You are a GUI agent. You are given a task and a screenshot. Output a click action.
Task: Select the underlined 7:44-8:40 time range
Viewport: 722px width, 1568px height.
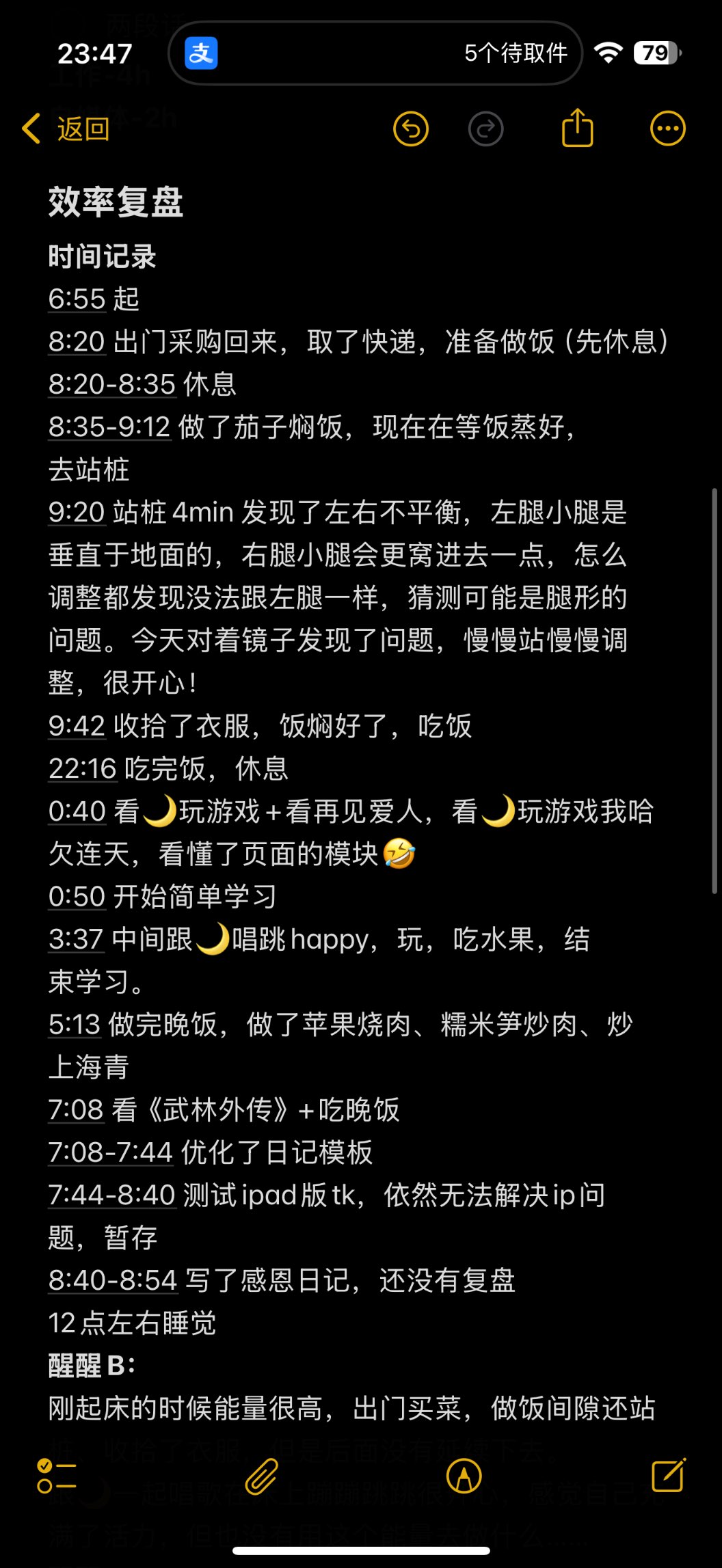(112, 1195)
